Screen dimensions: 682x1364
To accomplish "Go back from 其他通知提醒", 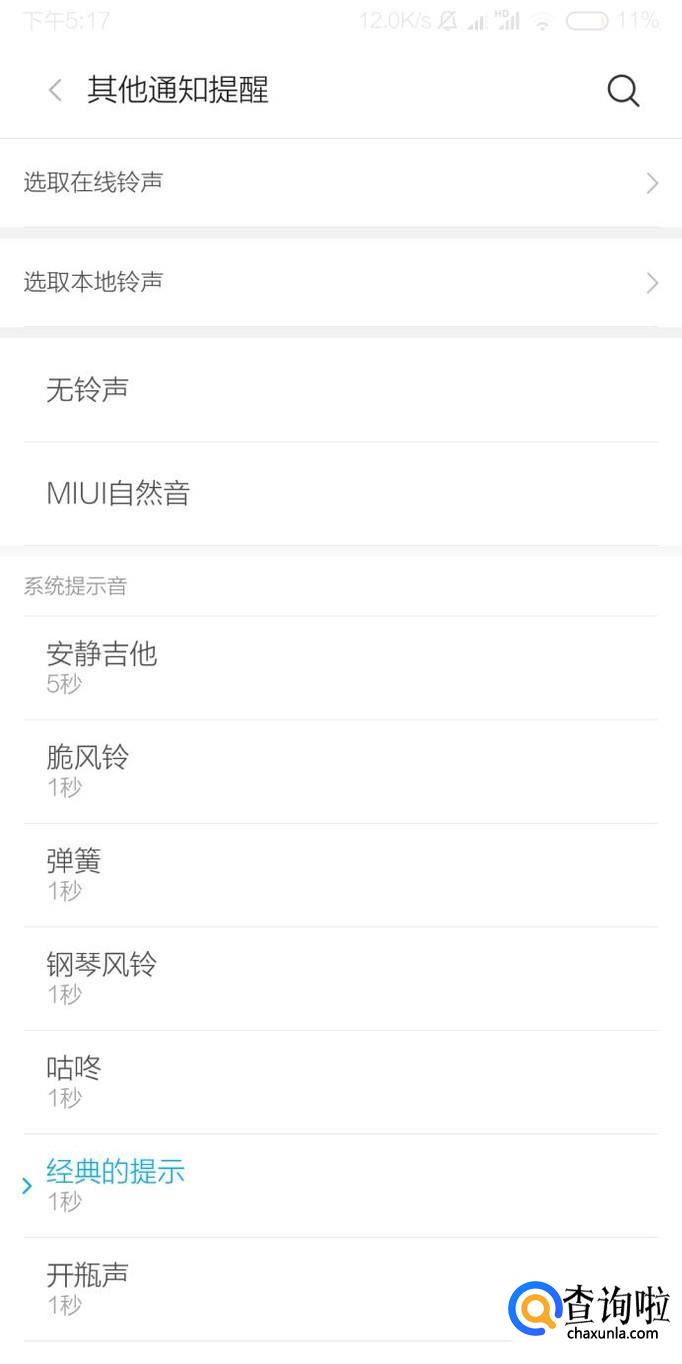I will (55, 90).
